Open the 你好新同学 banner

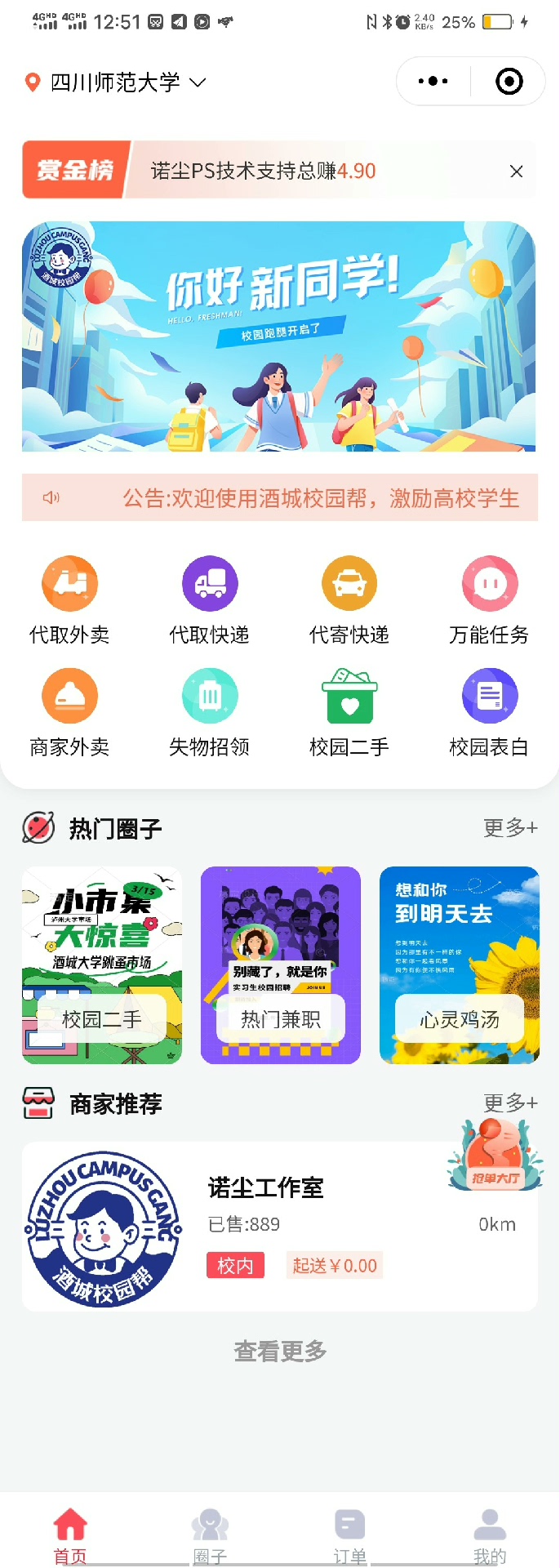278,336
